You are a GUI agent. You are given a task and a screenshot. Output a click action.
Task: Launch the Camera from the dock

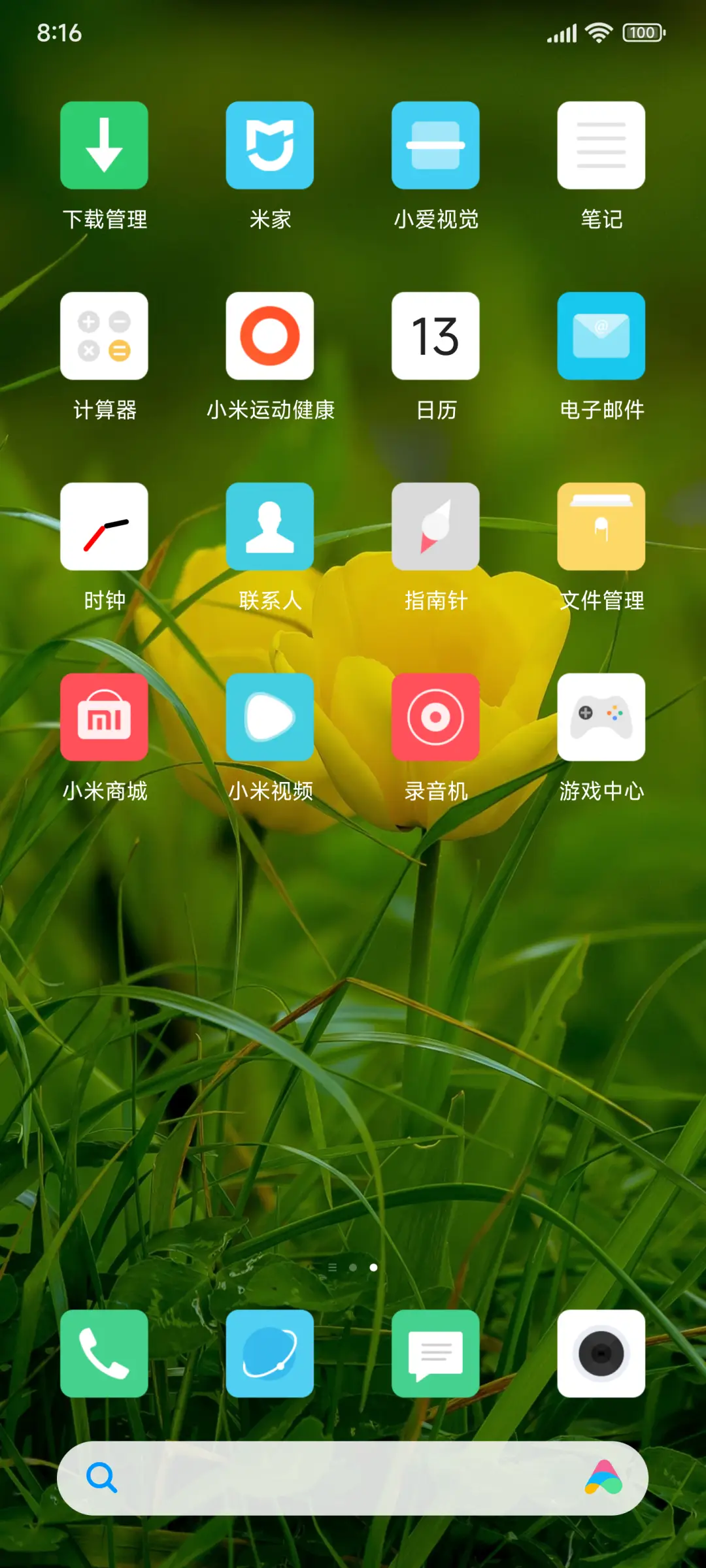coord(601,1352)
